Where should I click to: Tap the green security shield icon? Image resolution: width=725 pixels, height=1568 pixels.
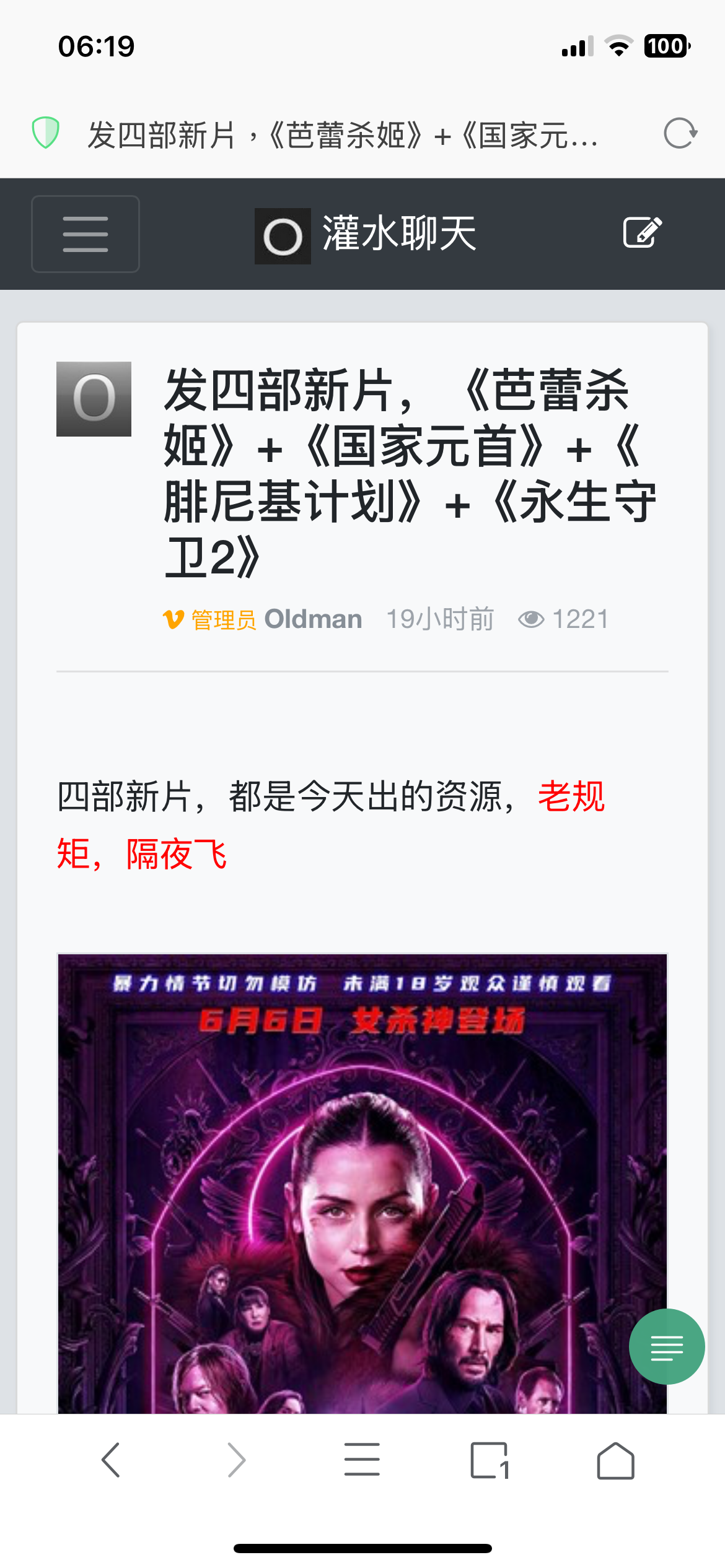45,133
